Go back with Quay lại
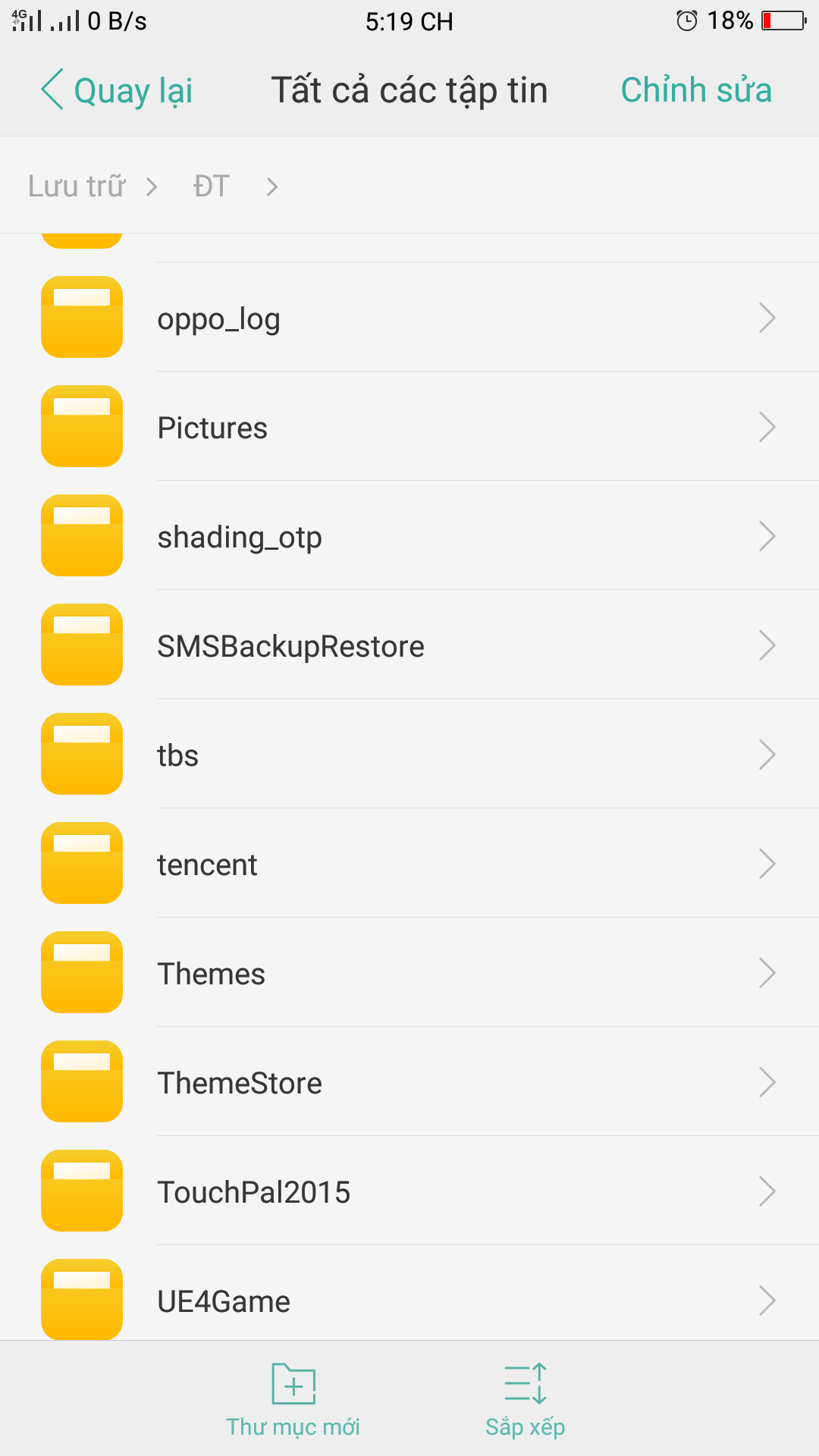The image size is (819, 1456). tap(118, 90)
